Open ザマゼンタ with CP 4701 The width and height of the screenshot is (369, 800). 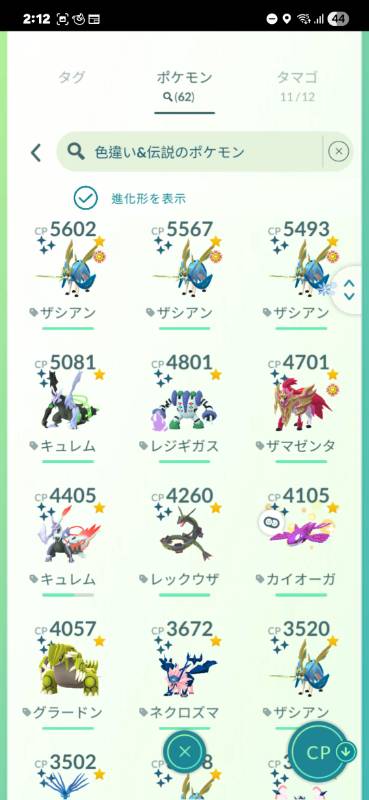point(302,408)
